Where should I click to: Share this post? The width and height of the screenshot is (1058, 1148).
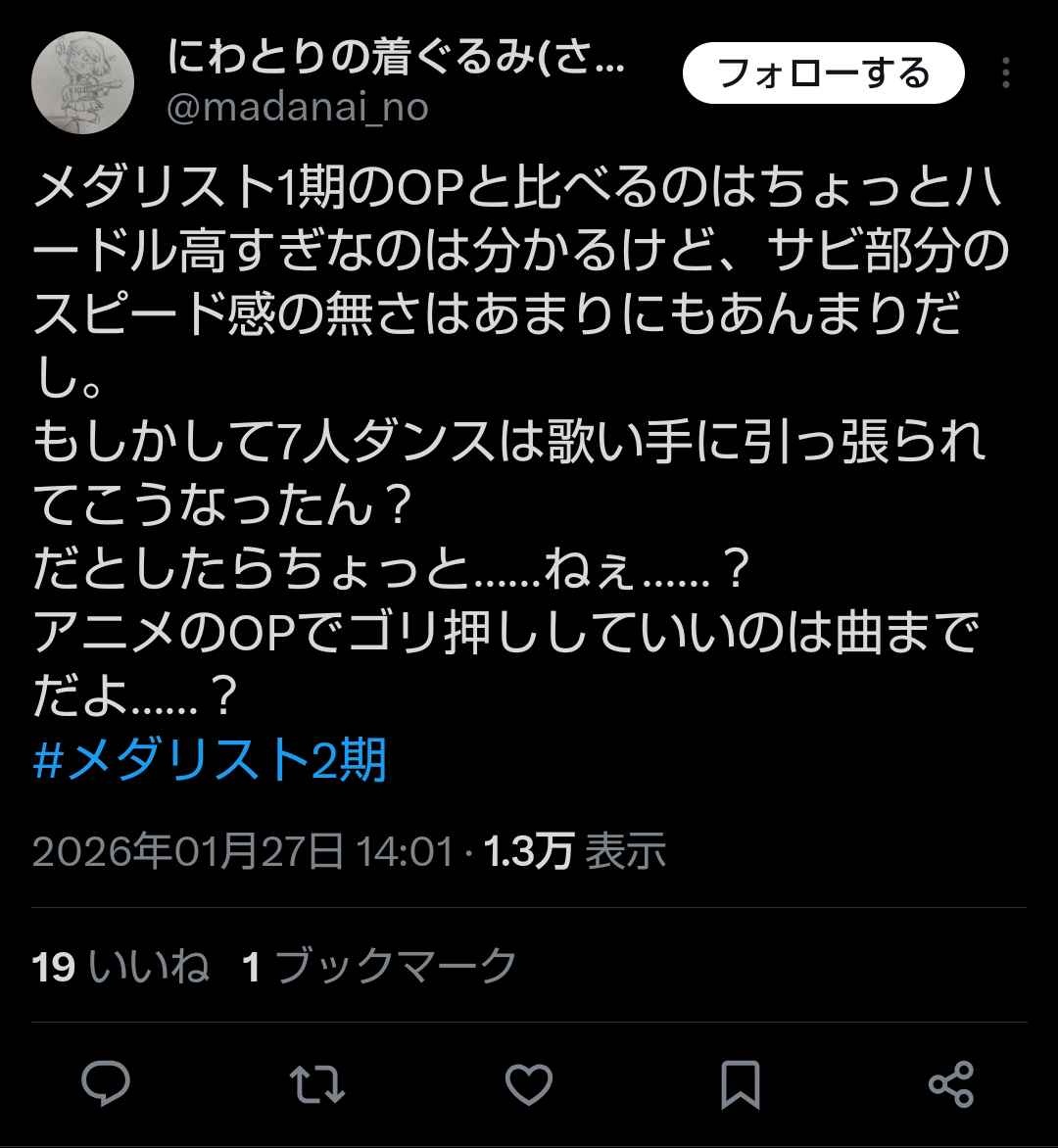point(950,1084)
